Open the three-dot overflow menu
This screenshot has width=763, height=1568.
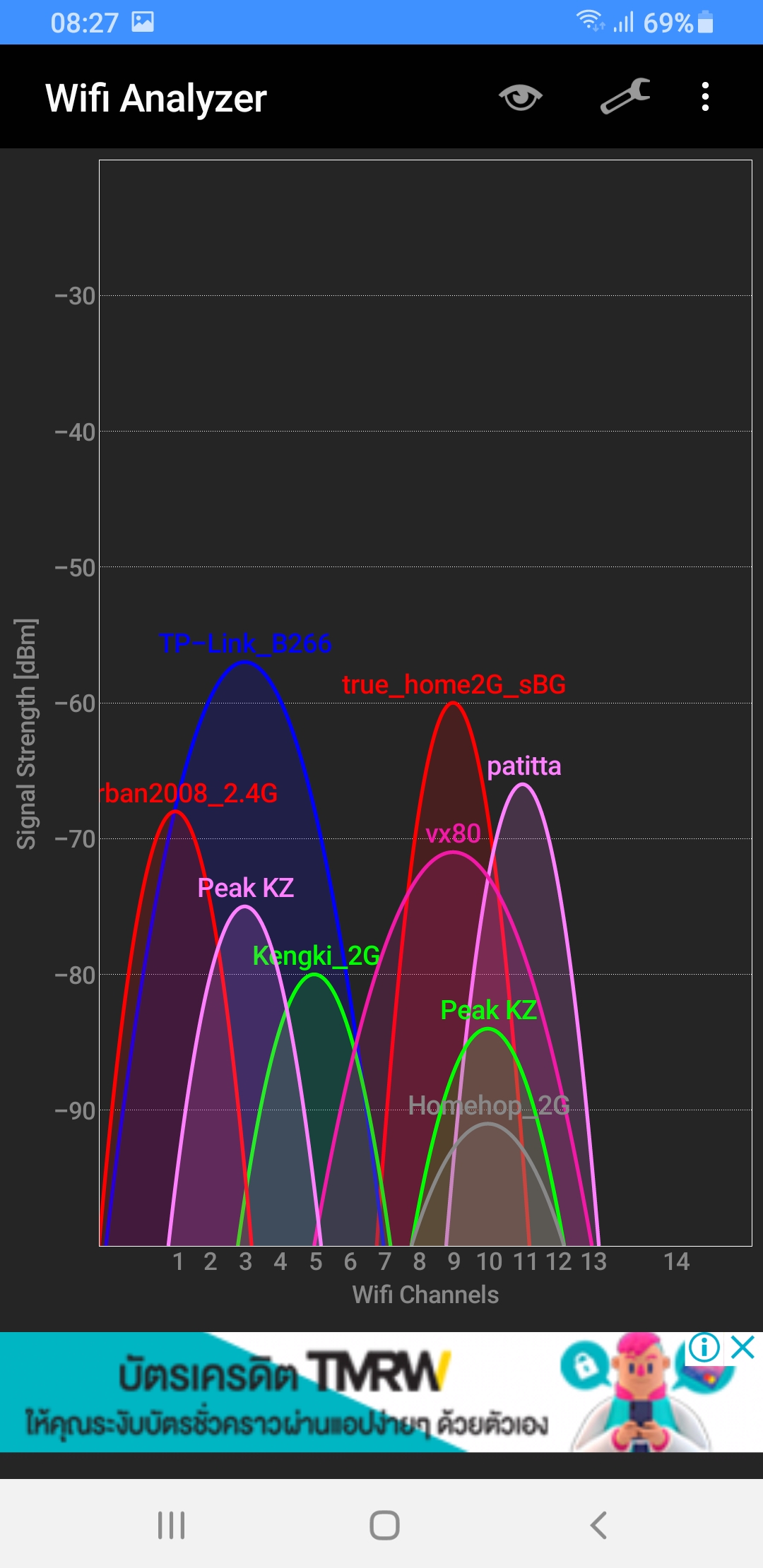(x=705, y=97)
